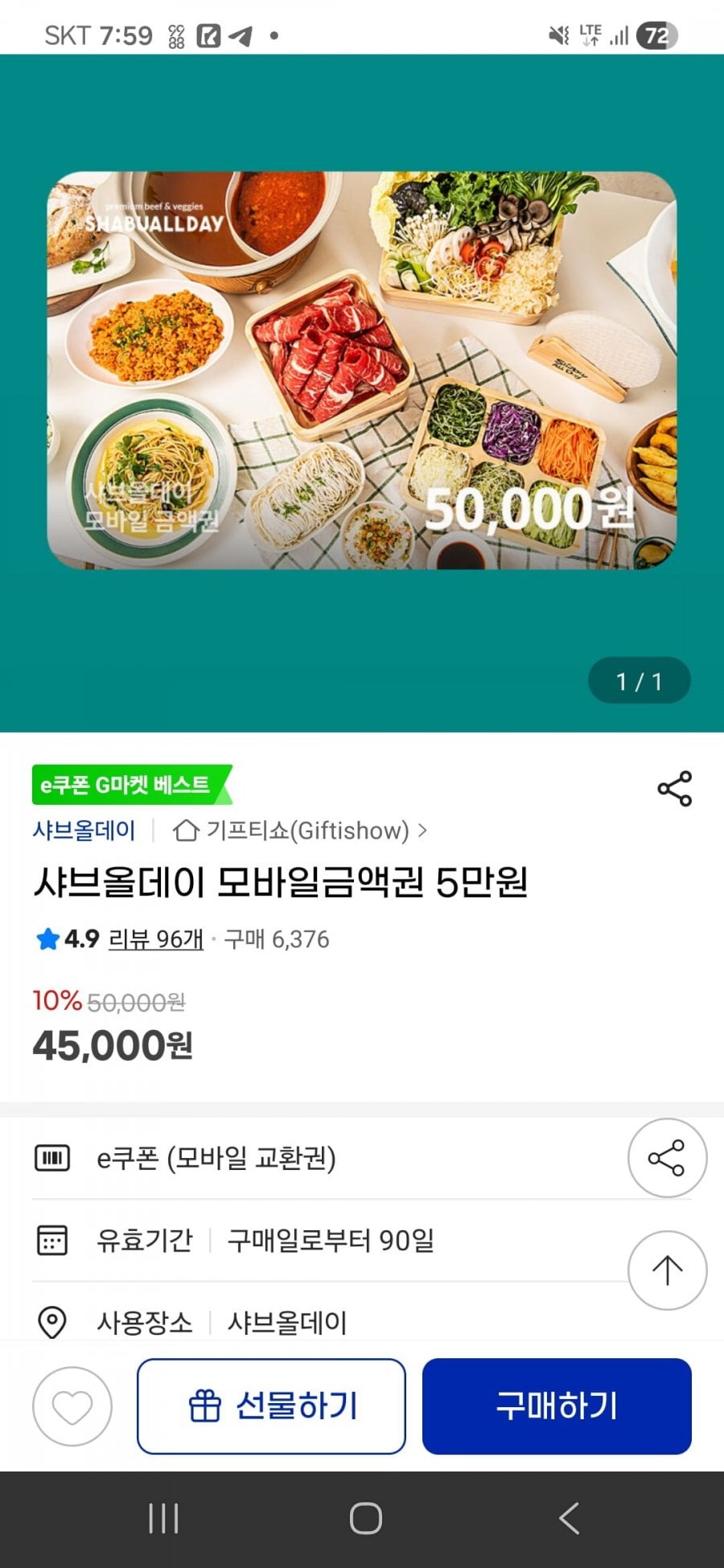724x1568 pixels.
Task: View the 96 reviews
Action: 155,938
